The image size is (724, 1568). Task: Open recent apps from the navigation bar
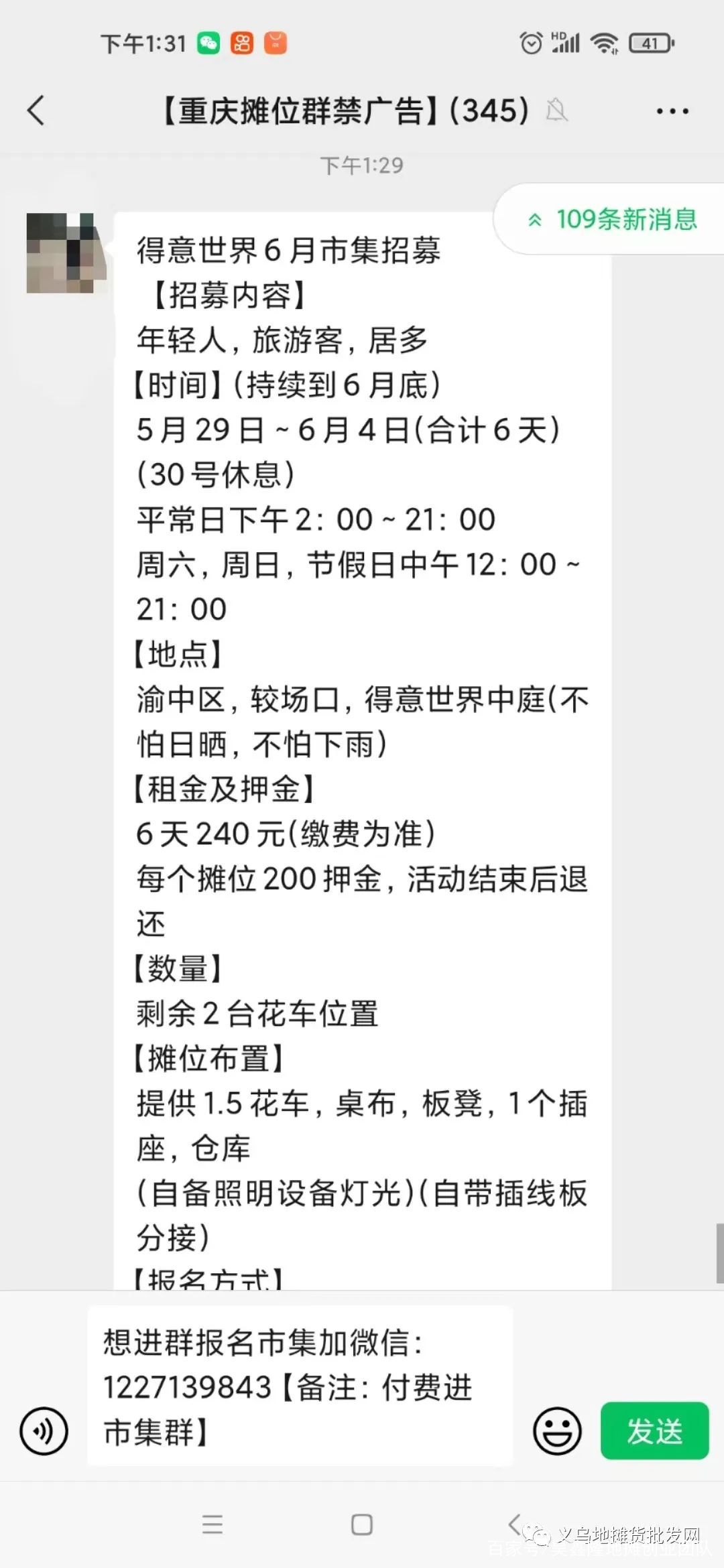[213, 1525]
